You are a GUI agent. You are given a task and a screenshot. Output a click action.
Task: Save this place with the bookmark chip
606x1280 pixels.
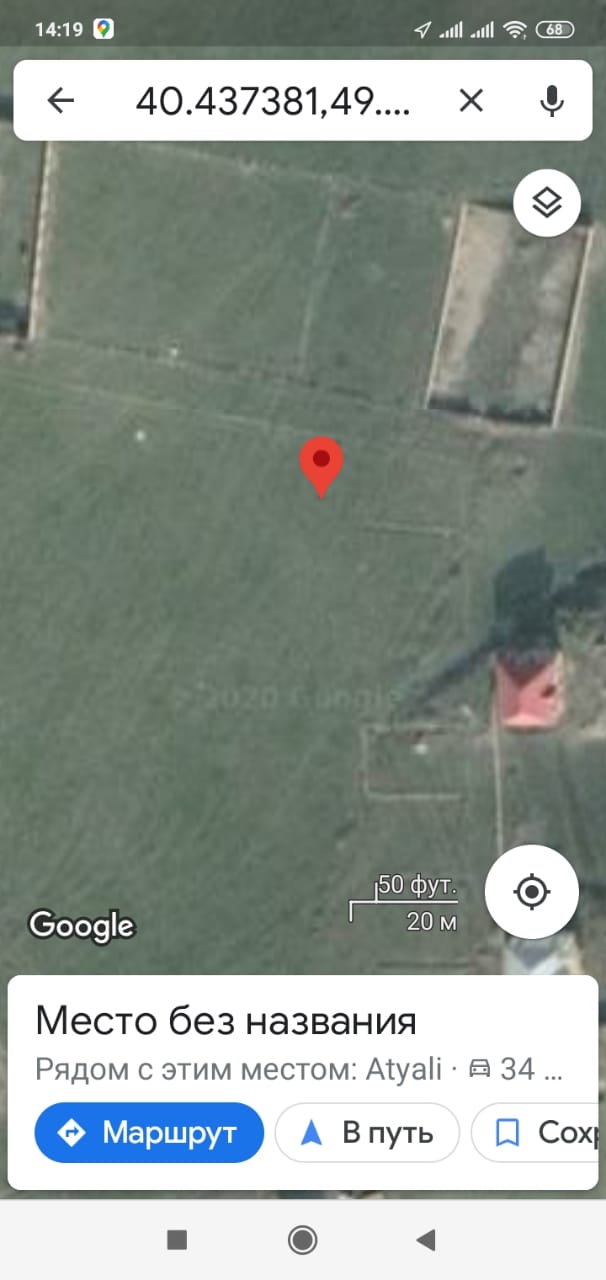[x=540, y=1132]
